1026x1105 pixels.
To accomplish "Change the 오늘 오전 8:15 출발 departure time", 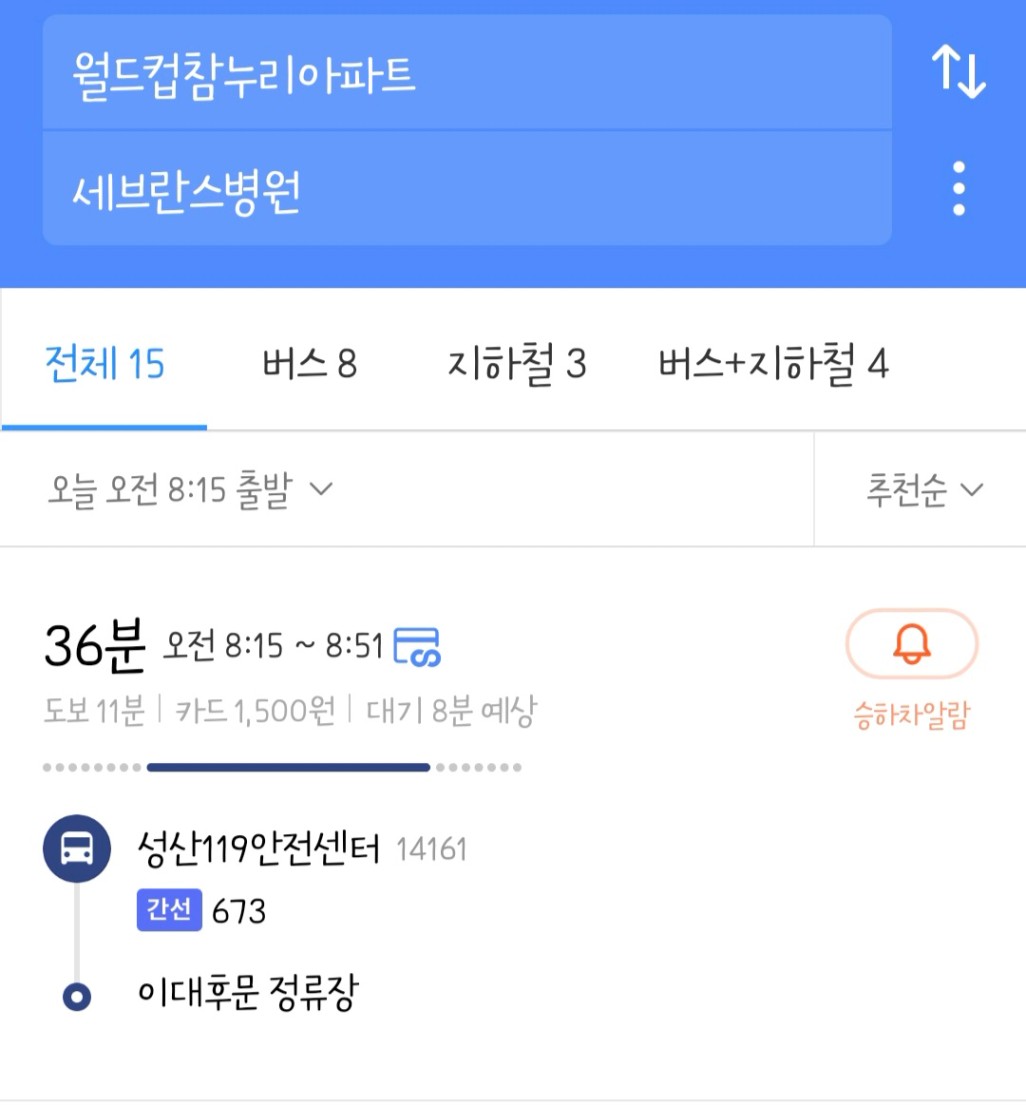I will click(x=190, y=490).
